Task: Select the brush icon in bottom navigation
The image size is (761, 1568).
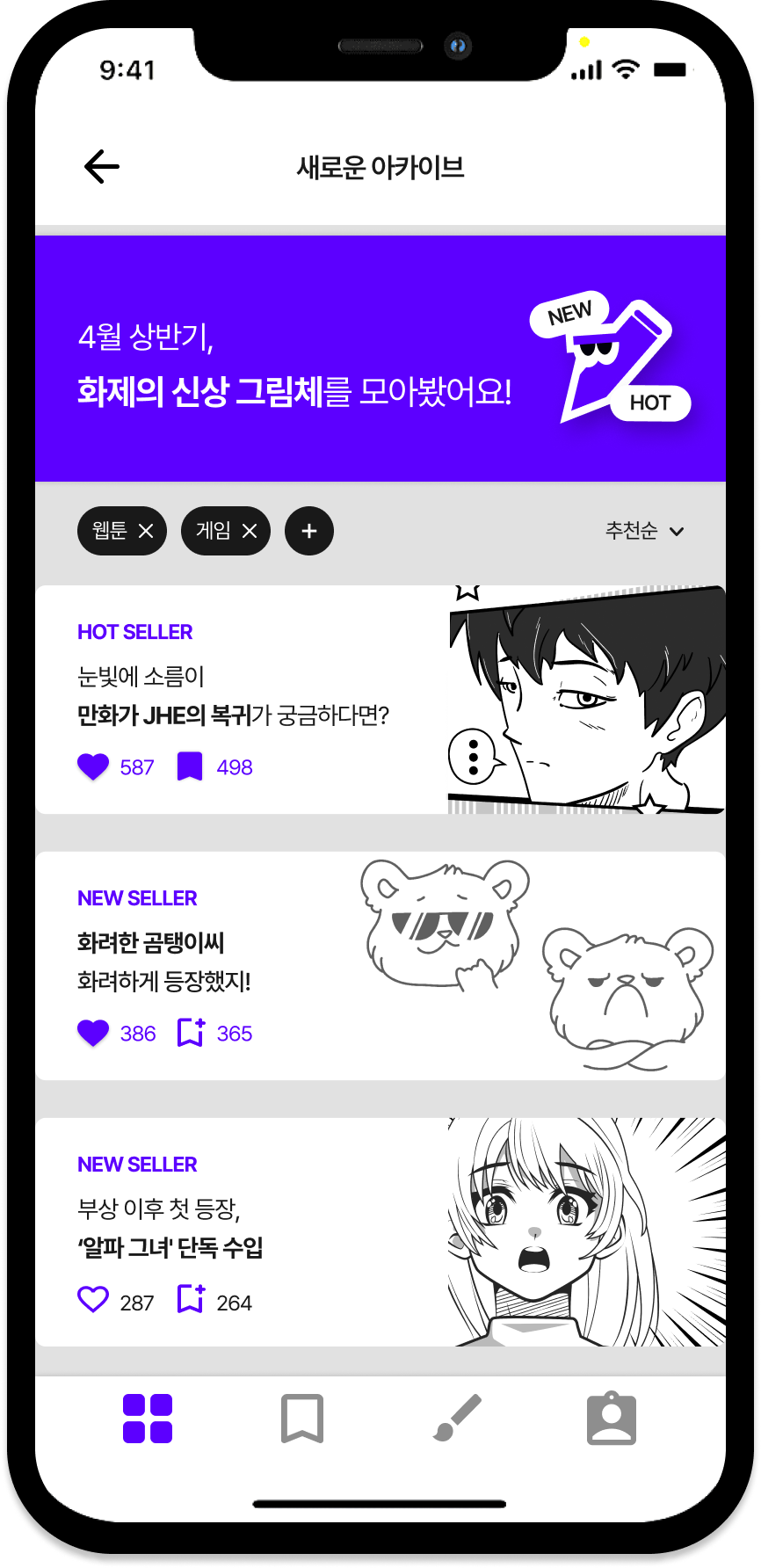Action: tap(457, 1419)
